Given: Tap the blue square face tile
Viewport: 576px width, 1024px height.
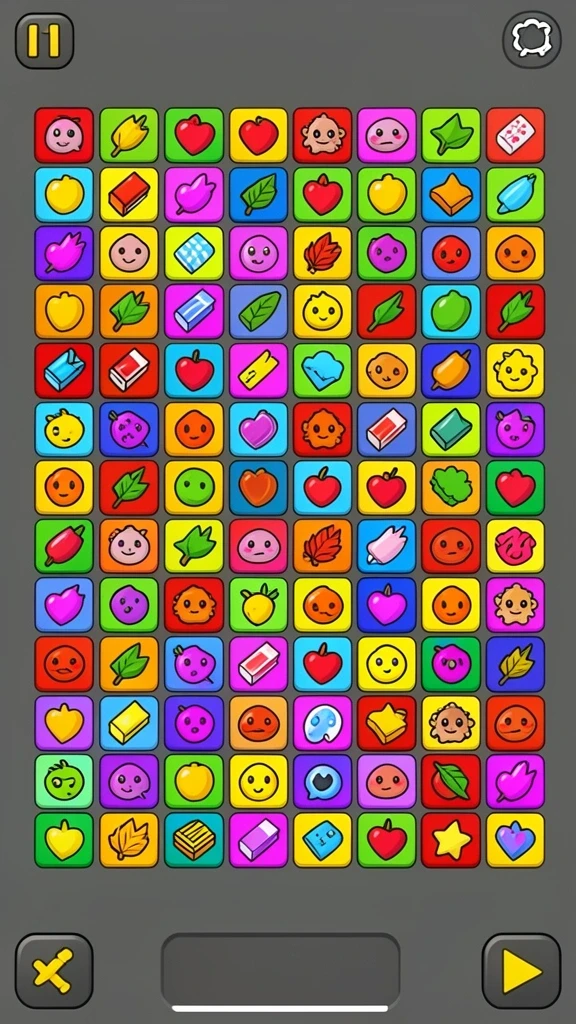Looking at the screenshot, I should [x=323, y=840].
